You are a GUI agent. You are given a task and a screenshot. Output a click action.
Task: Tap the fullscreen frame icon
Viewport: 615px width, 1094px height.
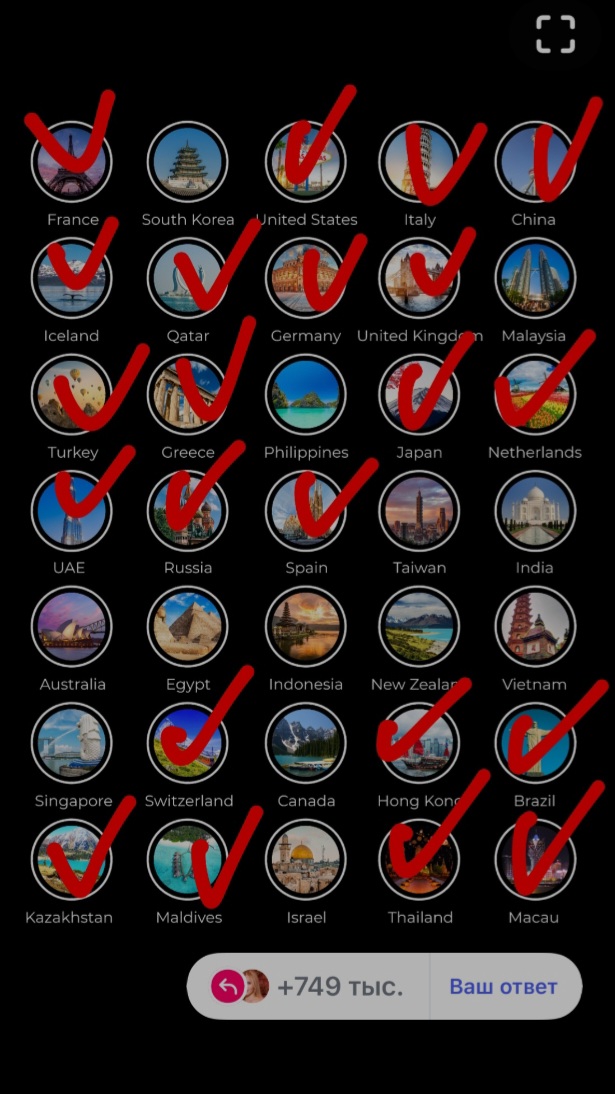555,34
